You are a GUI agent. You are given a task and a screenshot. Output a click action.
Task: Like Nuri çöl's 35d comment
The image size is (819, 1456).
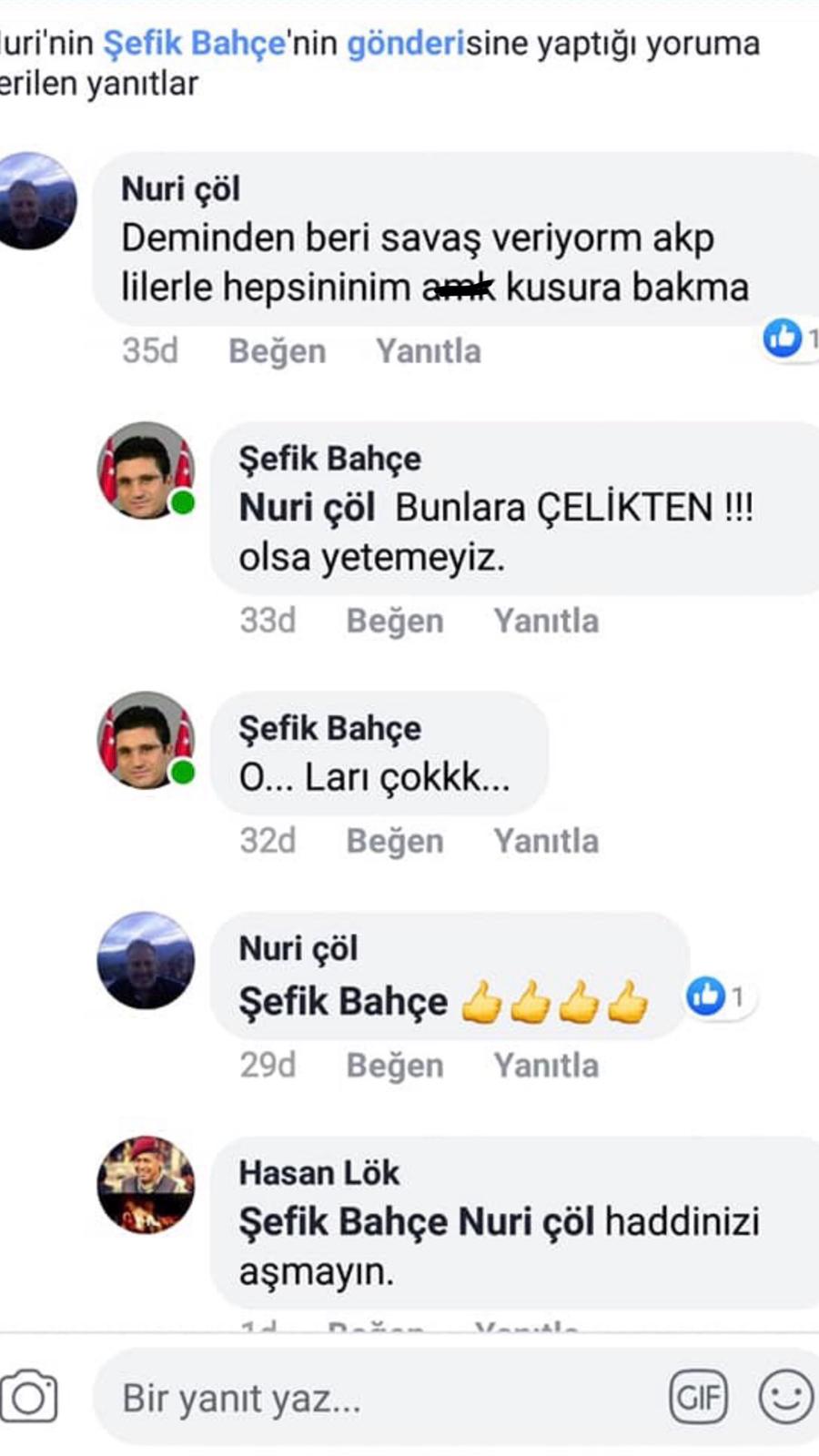tap(277, 351)
